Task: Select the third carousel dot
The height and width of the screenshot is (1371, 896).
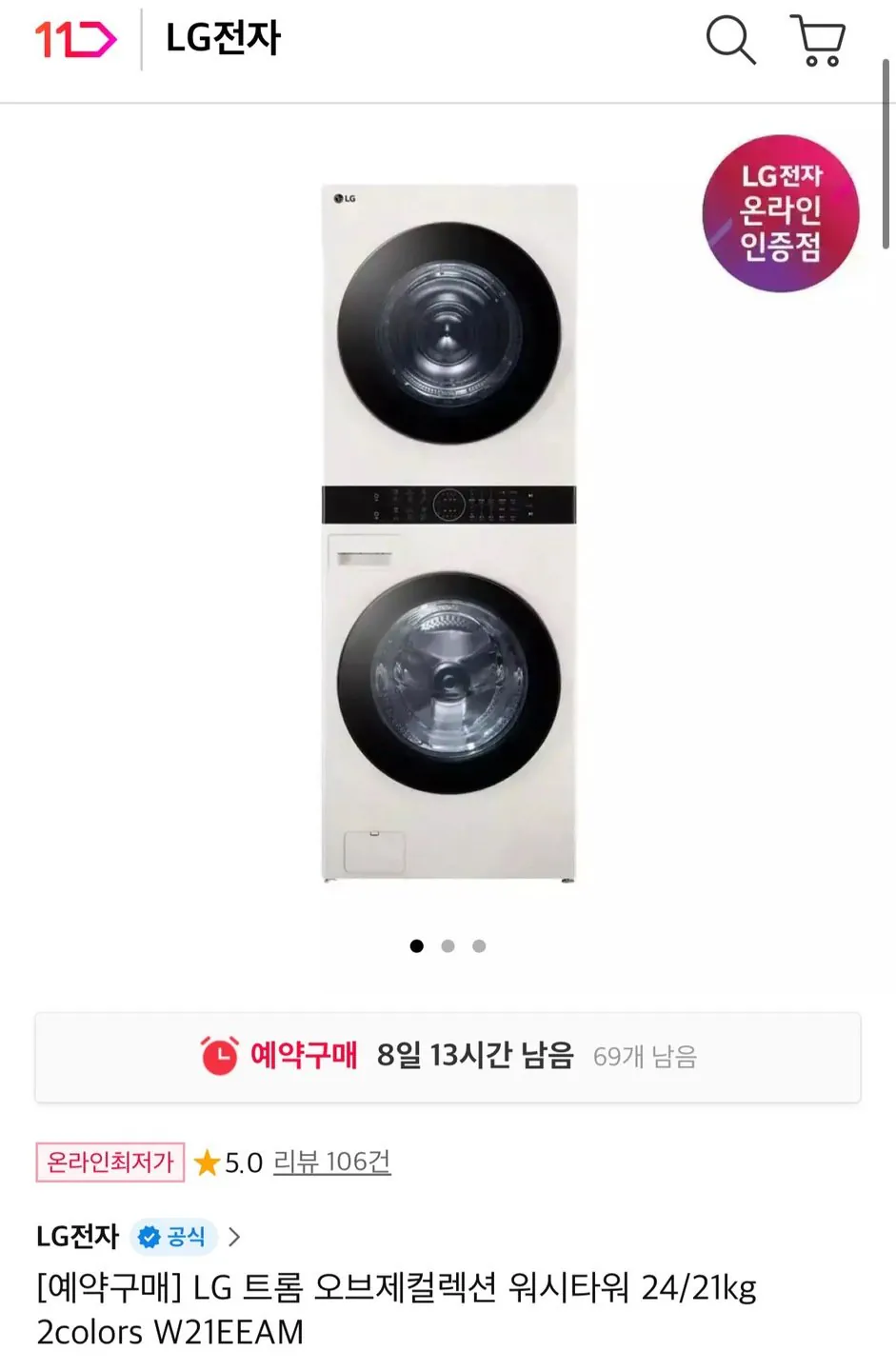Action: pos(479,945)
